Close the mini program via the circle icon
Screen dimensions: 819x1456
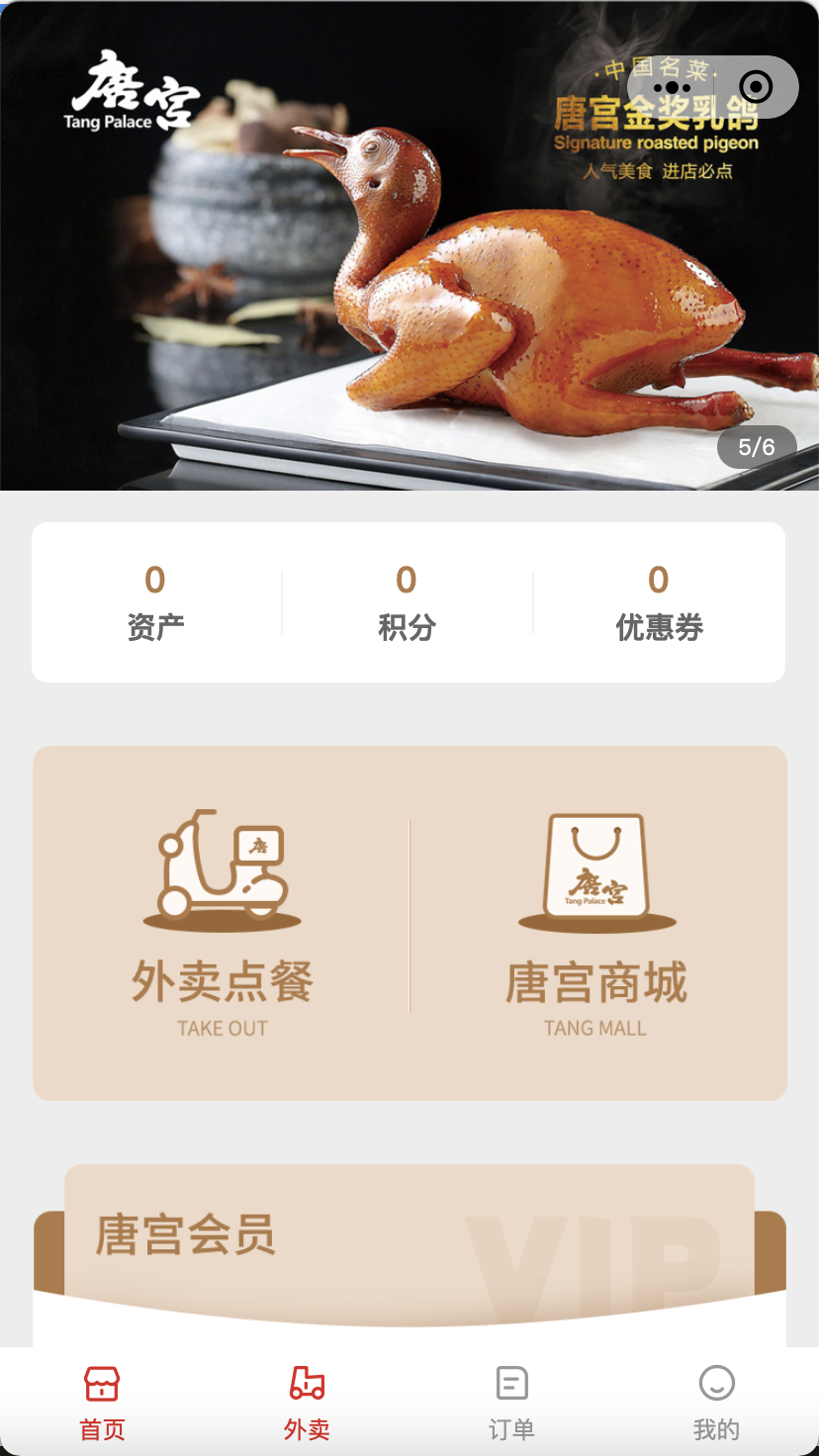pyautogui.click(x=756, y=88)
